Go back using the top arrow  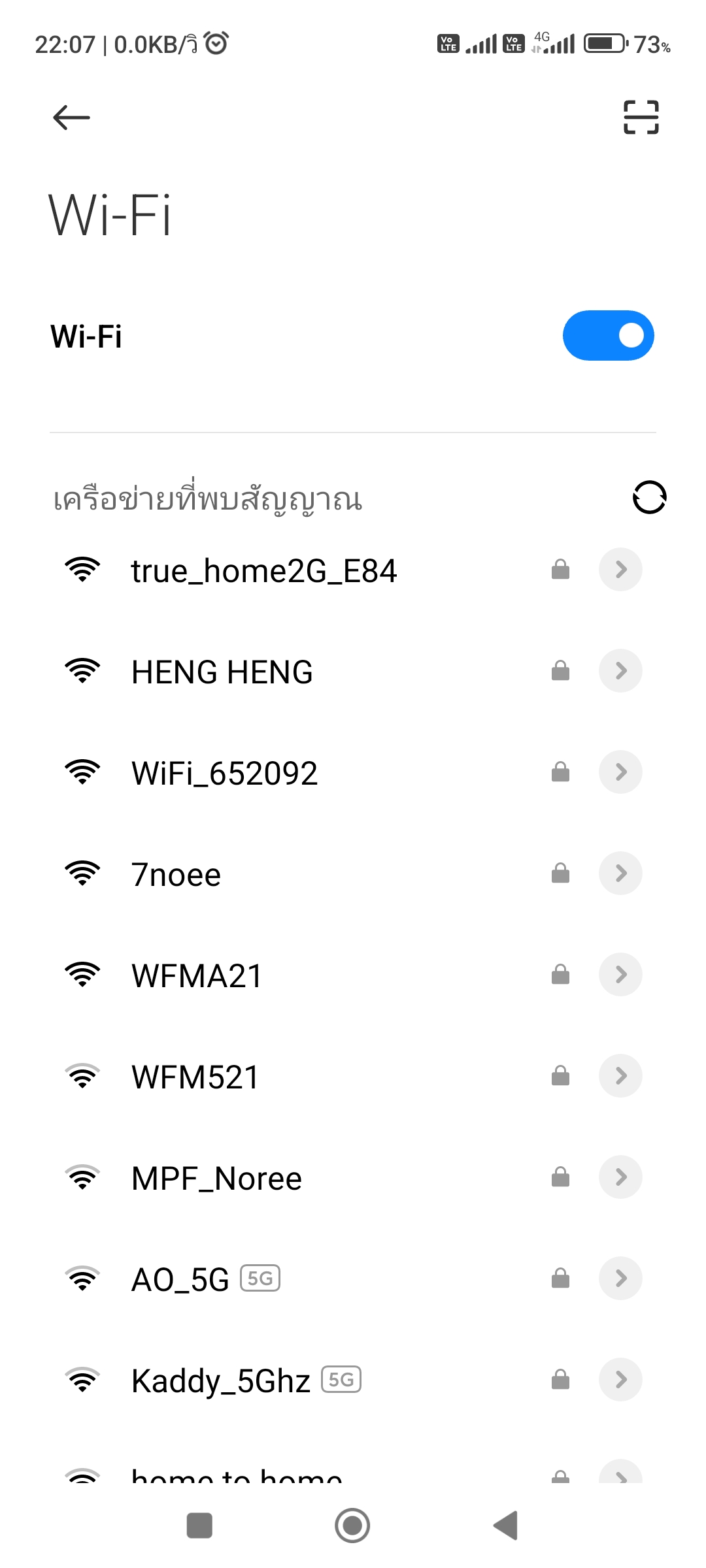[71, 118]
